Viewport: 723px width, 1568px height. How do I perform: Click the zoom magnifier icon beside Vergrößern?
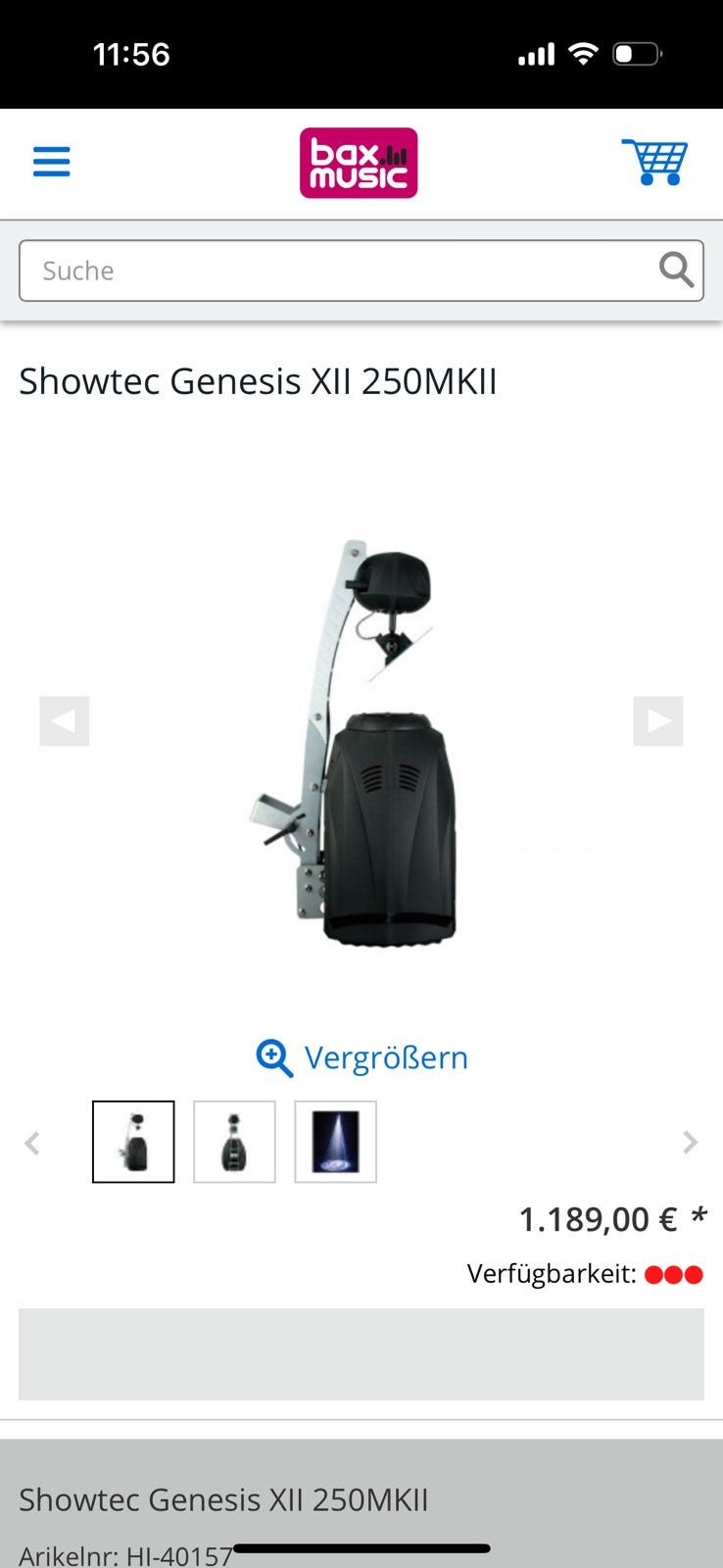click(x=272, y=1058)
